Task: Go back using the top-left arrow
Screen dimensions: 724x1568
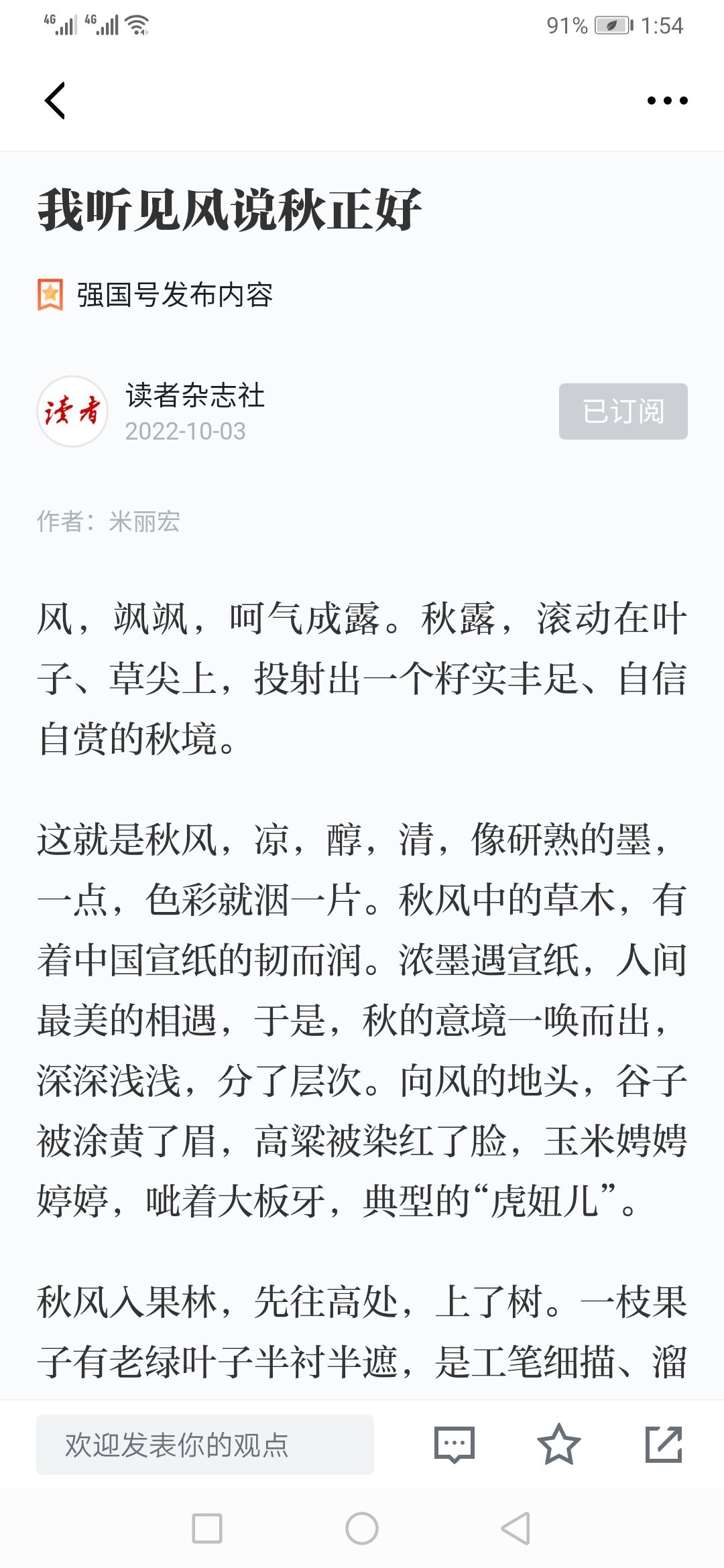Action: click(55, 101)
